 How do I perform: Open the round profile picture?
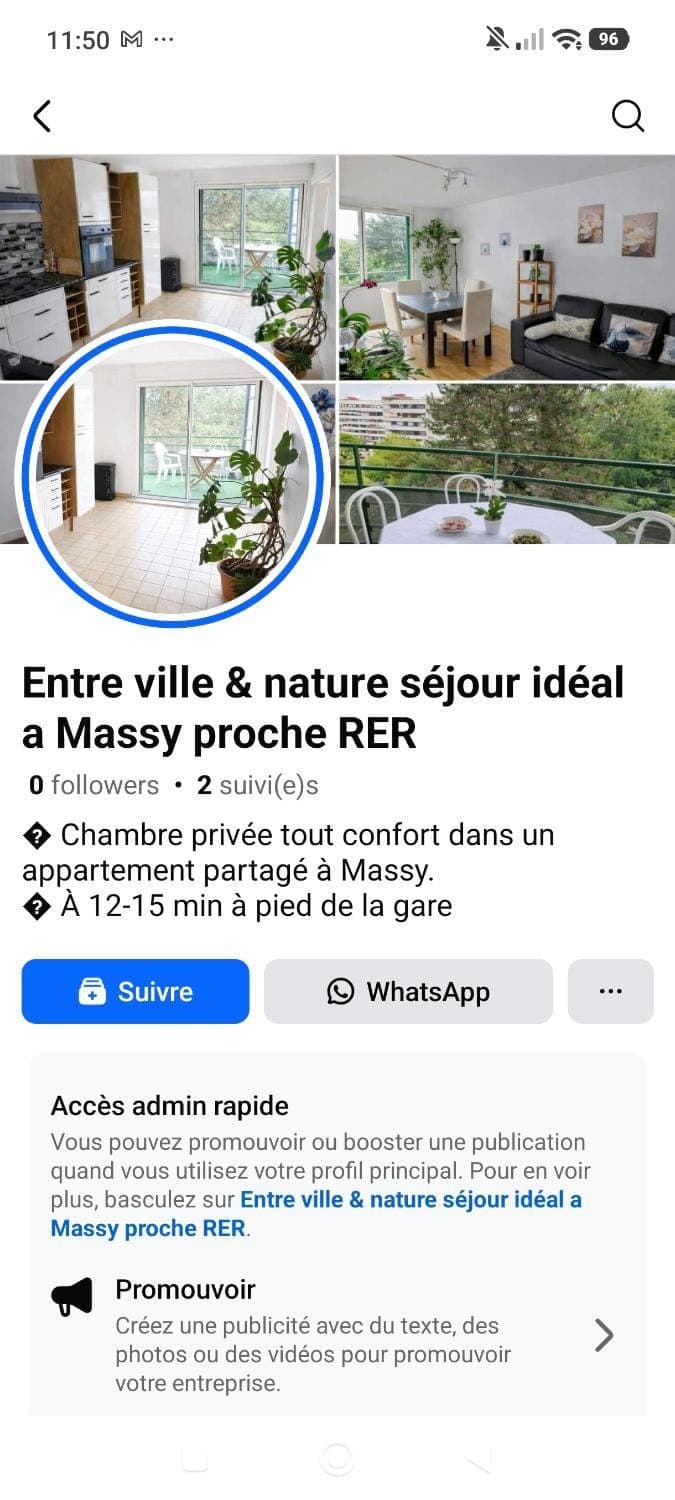click(173, 474)
